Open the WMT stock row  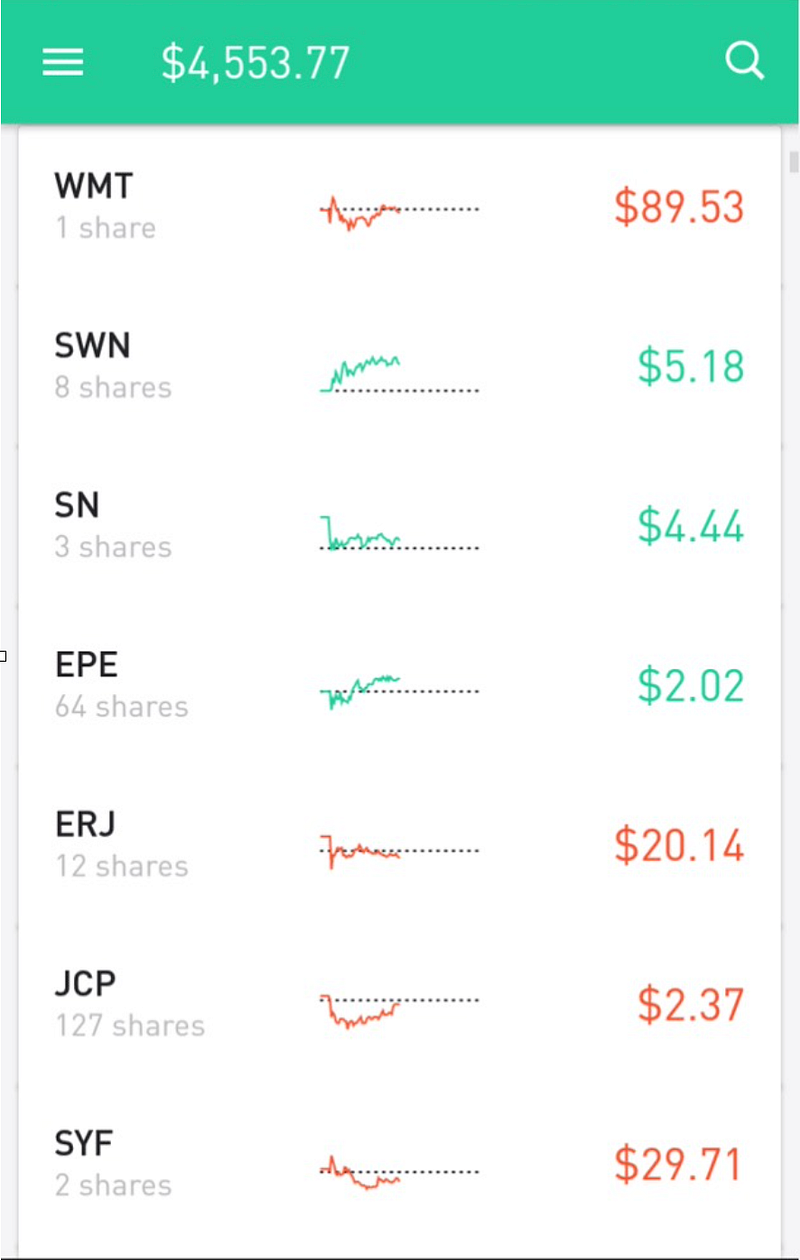pos(399,207)
